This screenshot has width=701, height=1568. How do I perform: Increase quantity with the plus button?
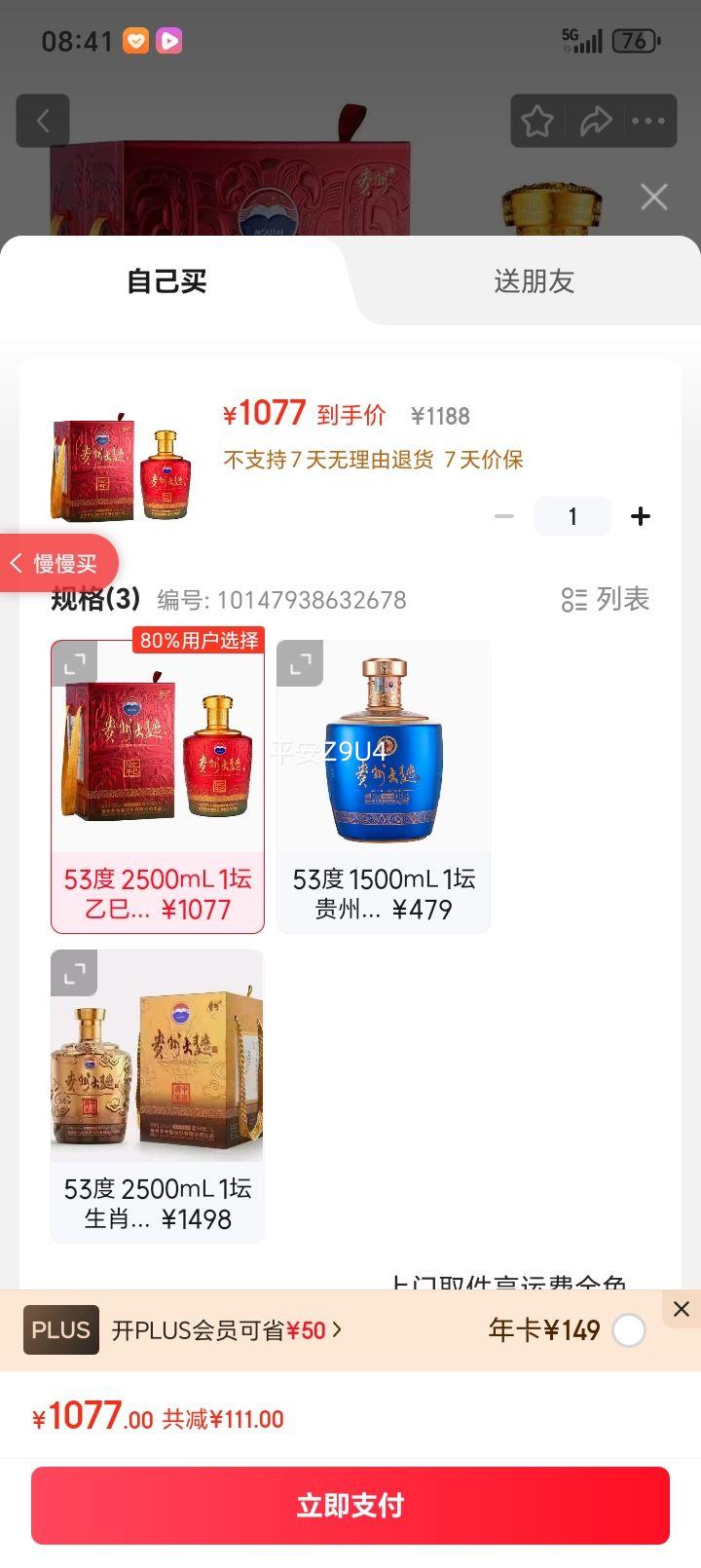[641, 516]
